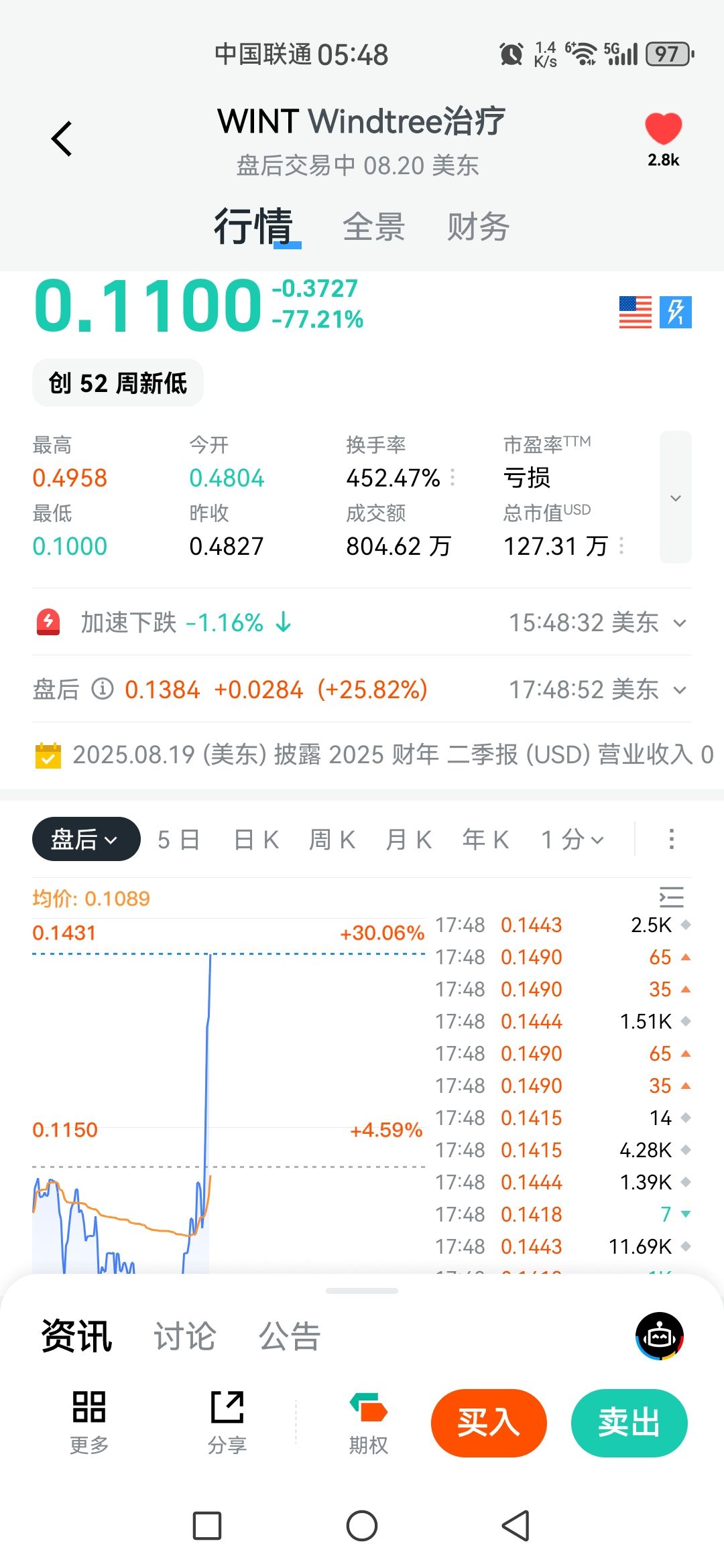Tap the 买入 buy button
This screenshot has height=1568, width=724.
[489, 1423]
